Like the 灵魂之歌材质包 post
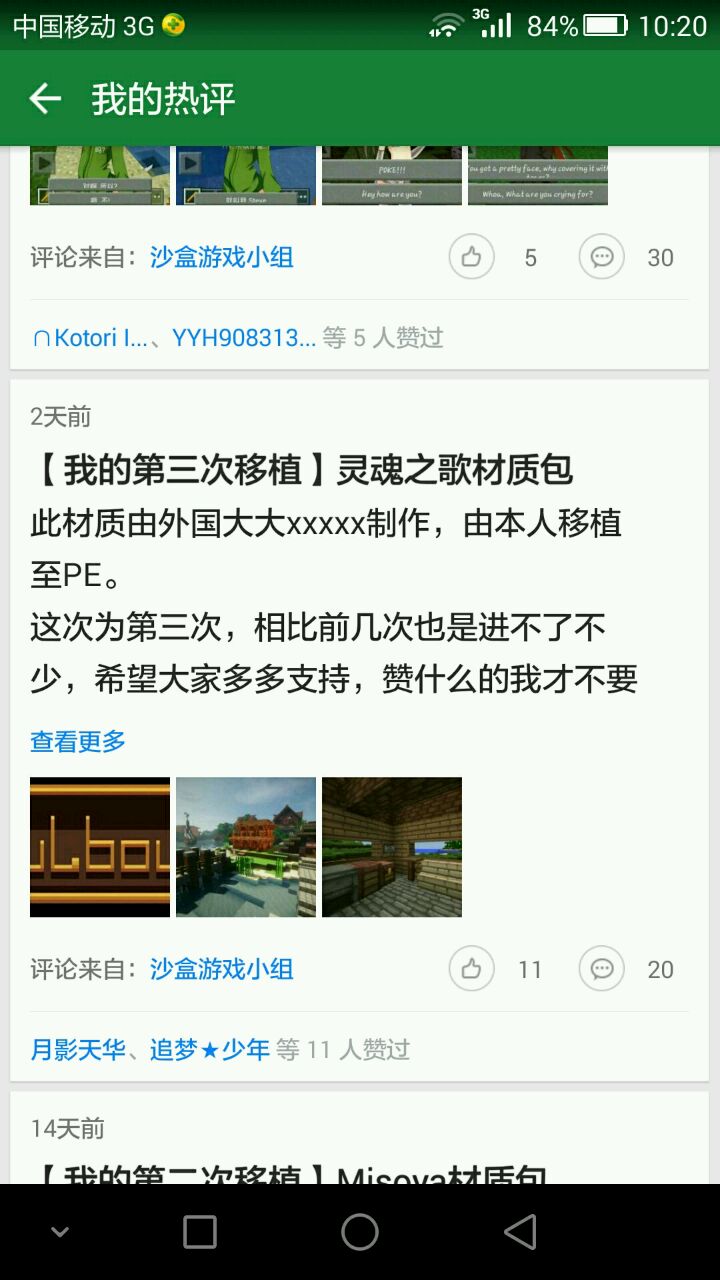 point(472,969)
